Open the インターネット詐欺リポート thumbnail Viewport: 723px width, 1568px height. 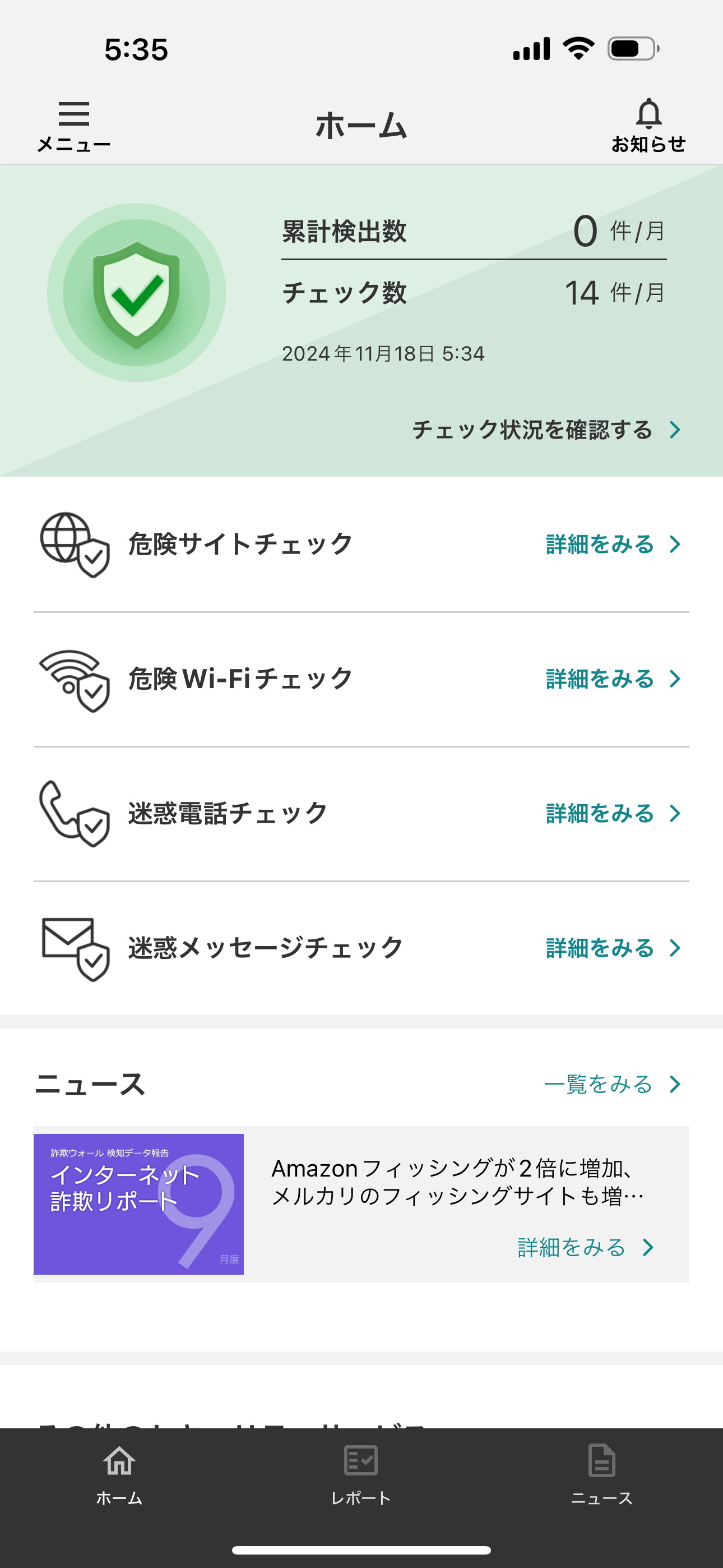pyautogui.click(x=139, y=1205)
